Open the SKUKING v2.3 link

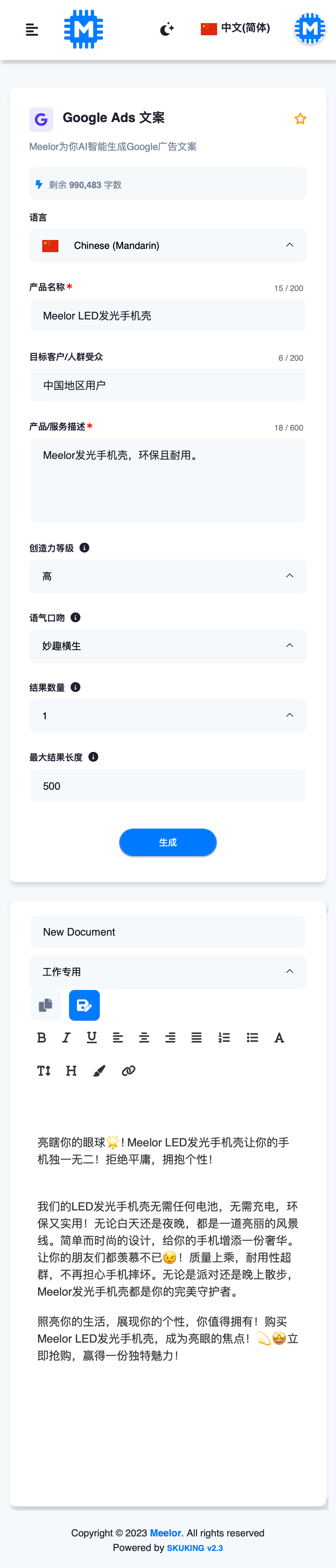coord(194,1548)
